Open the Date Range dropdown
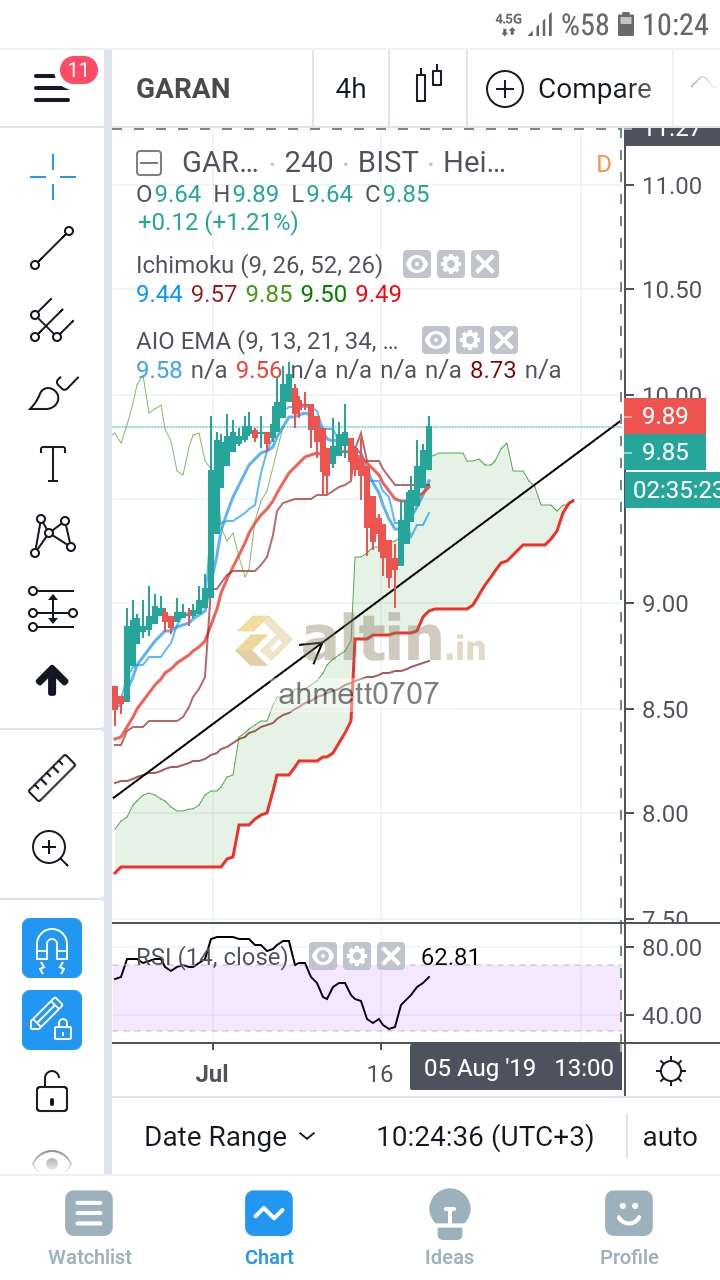The image size is (720, 1280). (230, 1137)
